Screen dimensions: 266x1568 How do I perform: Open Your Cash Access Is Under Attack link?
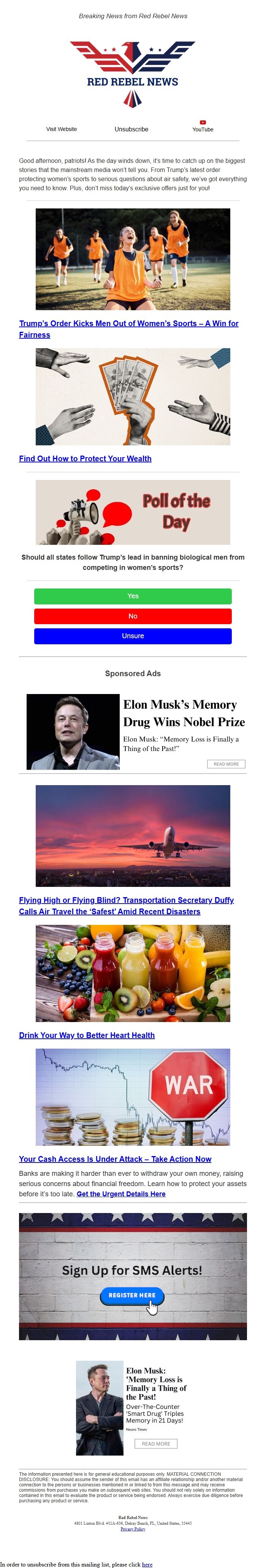point(115,1159)
